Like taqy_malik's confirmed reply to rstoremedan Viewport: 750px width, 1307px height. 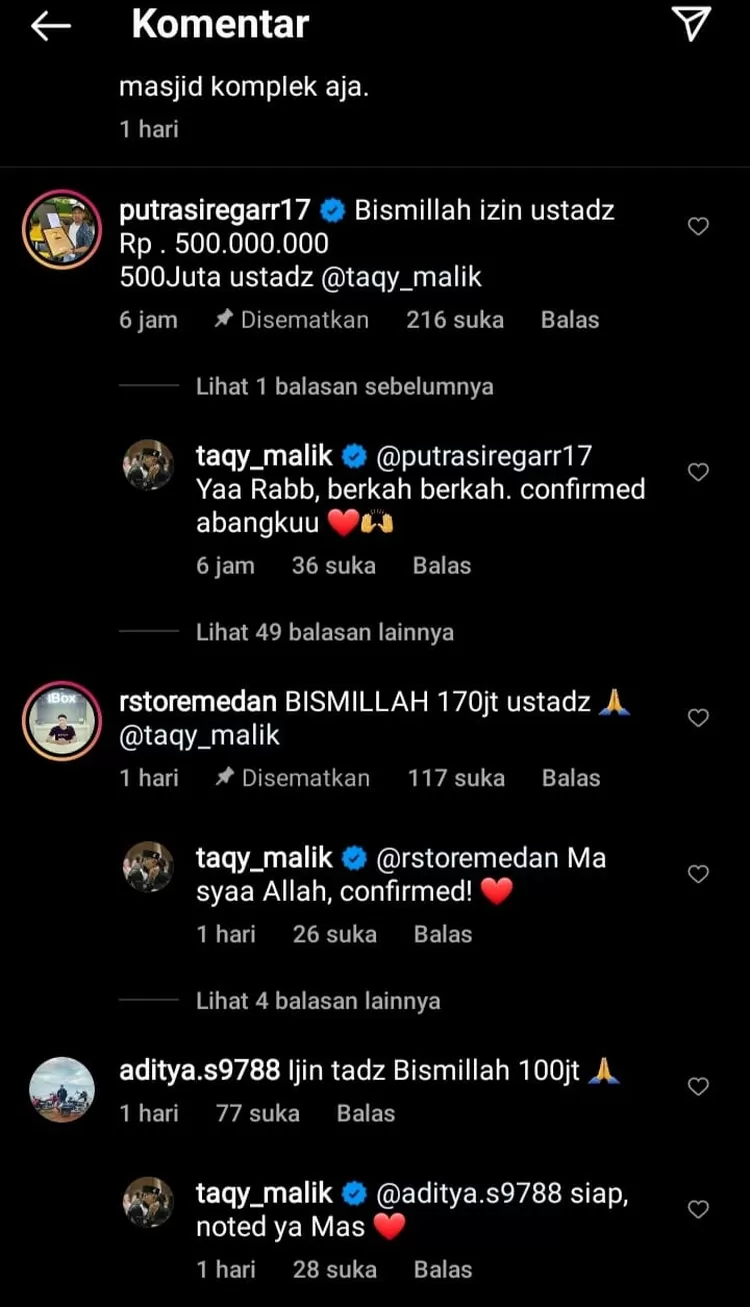pyautogui.click(x=698, y=873)
